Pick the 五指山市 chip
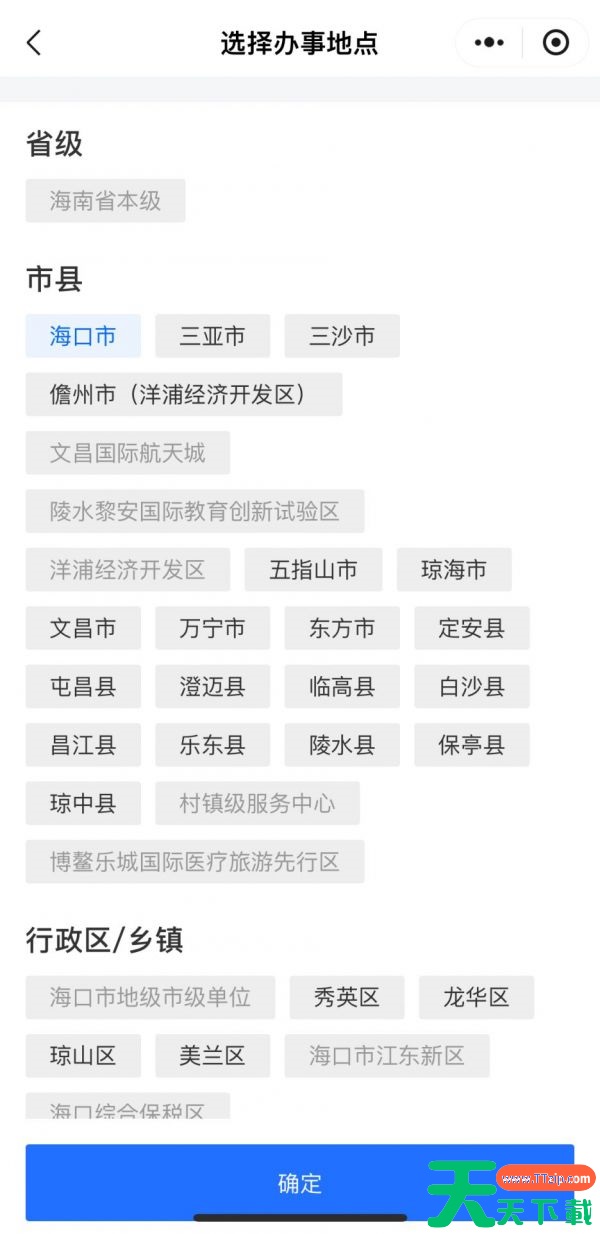This screenshot has width=600, height=1234. 313,570
